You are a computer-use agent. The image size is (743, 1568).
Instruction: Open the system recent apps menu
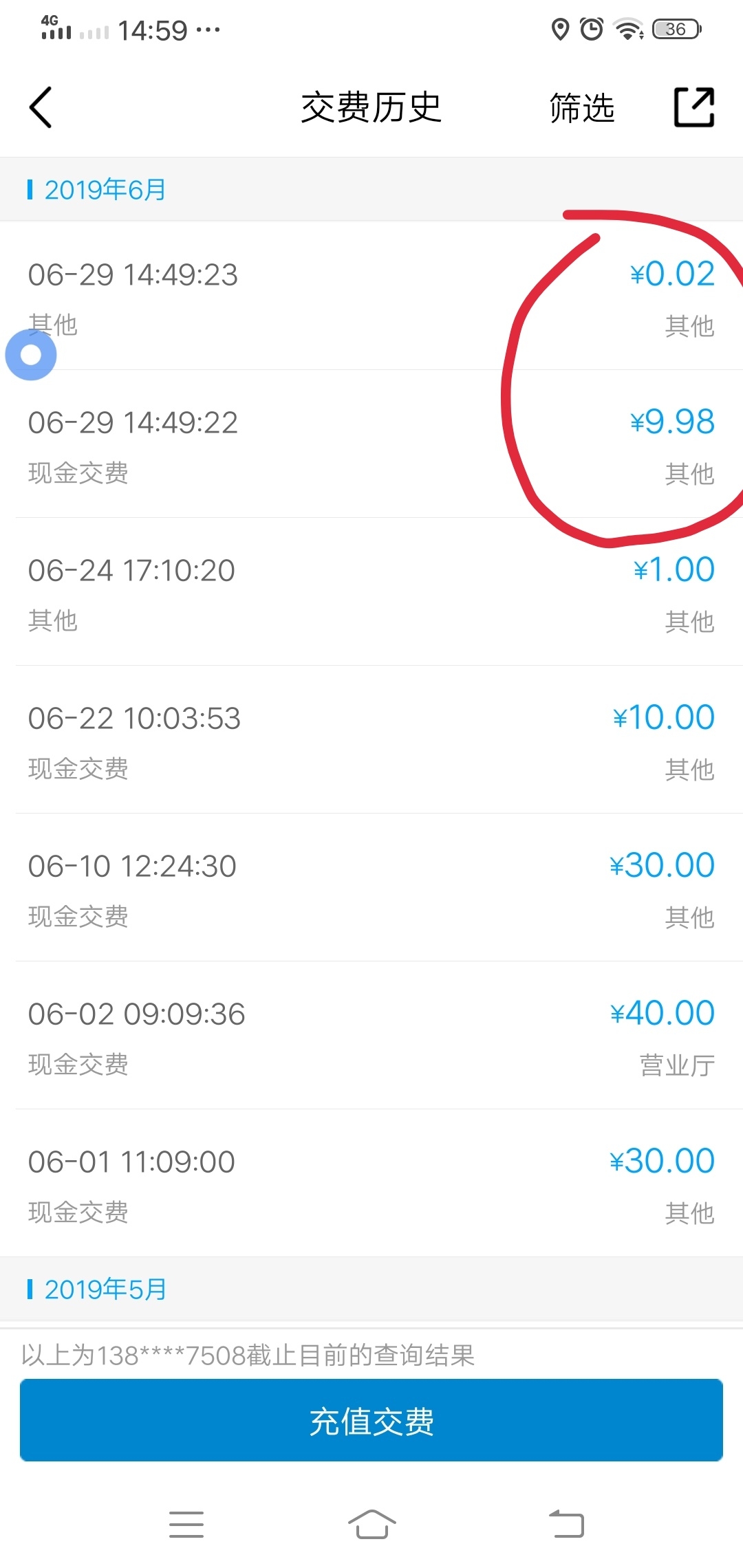tap(186, 1524)
